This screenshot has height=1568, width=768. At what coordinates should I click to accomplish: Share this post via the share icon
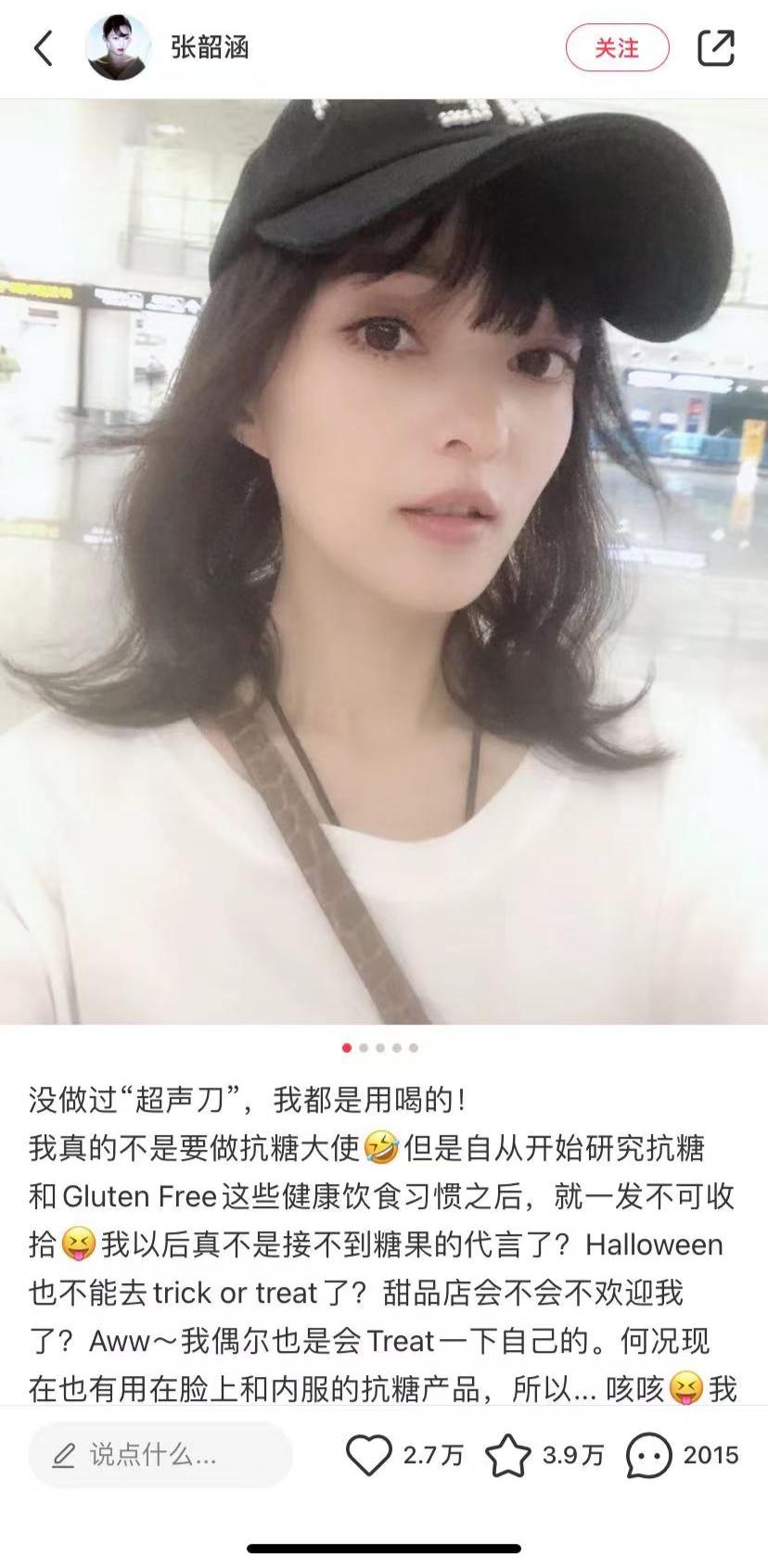click(716, 47)
